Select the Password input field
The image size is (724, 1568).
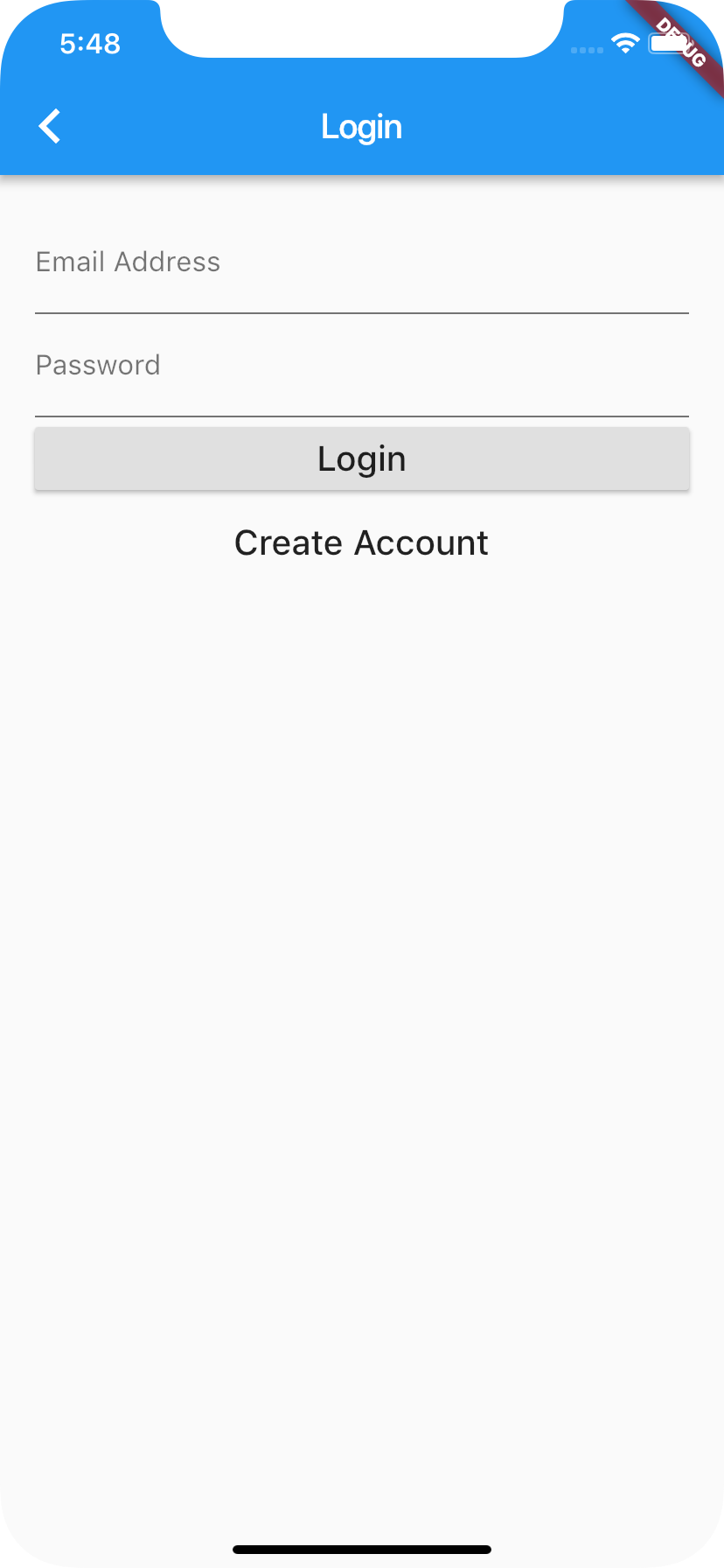coord(362,374)
